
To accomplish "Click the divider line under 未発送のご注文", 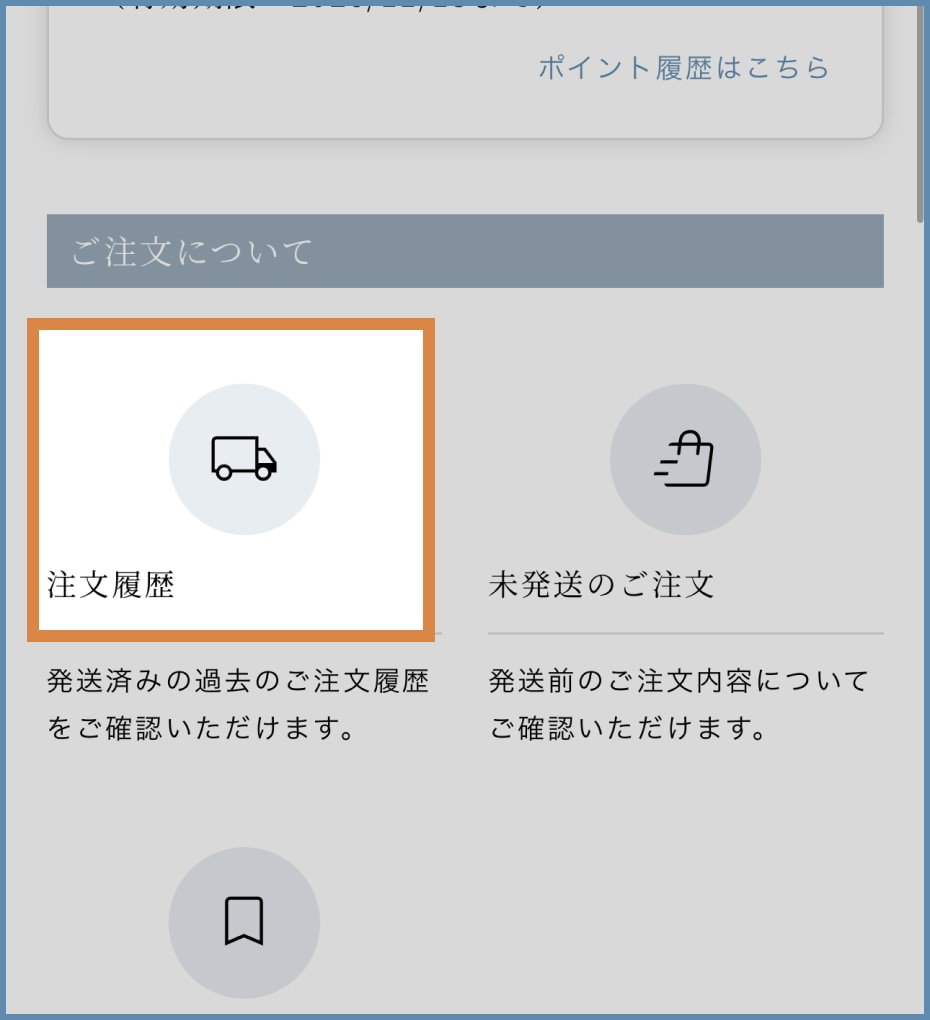I will pyautogui.click(x=686, y=633).
